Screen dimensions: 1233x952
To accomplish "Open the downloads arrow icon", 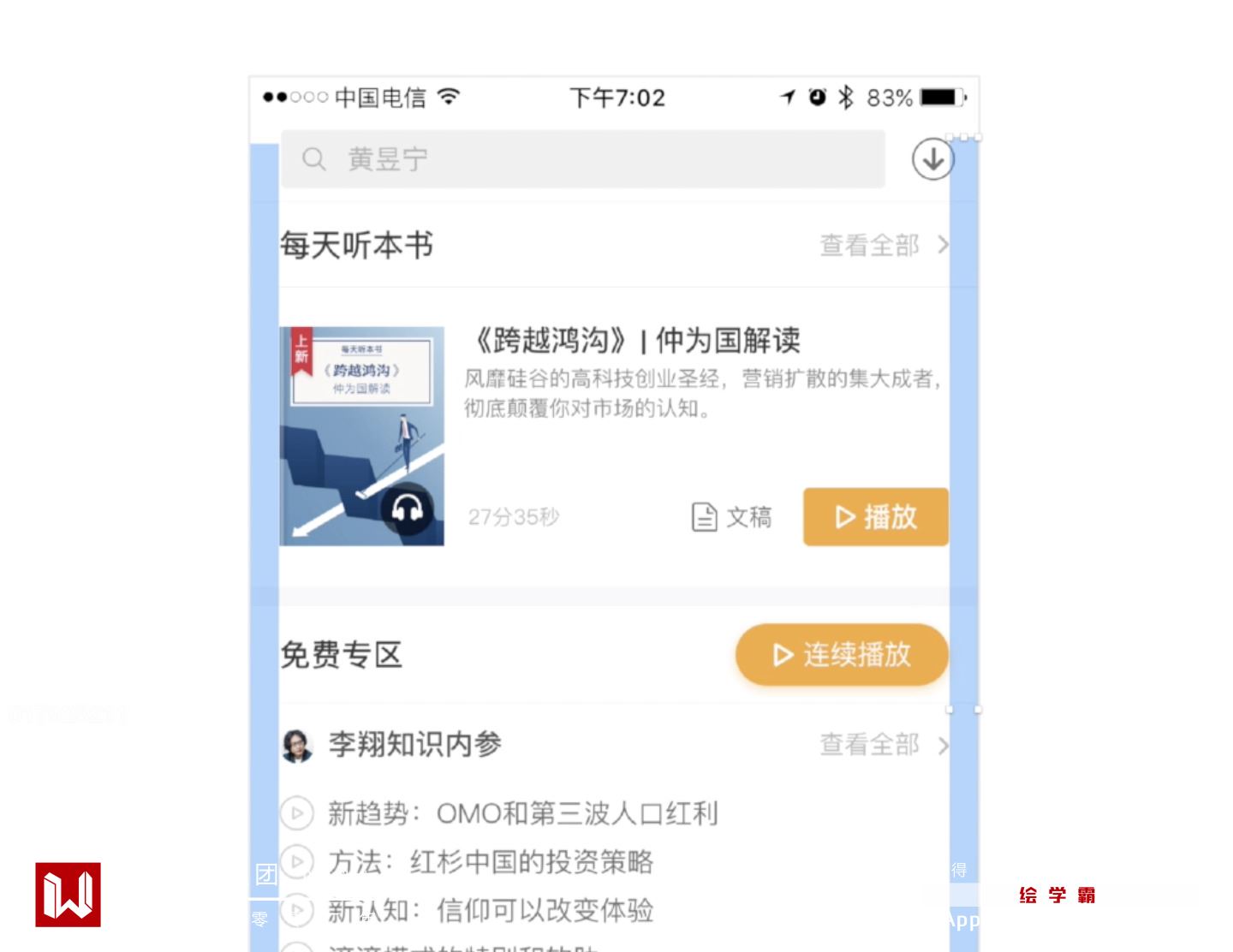I will (932, 159).
